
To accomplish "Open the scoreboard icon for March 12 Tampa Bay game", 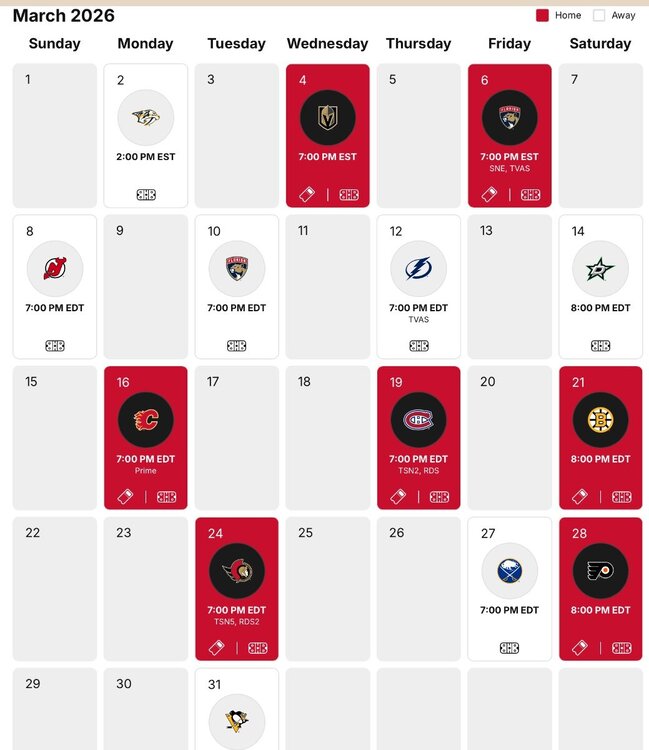I will (x=418, y=346).
